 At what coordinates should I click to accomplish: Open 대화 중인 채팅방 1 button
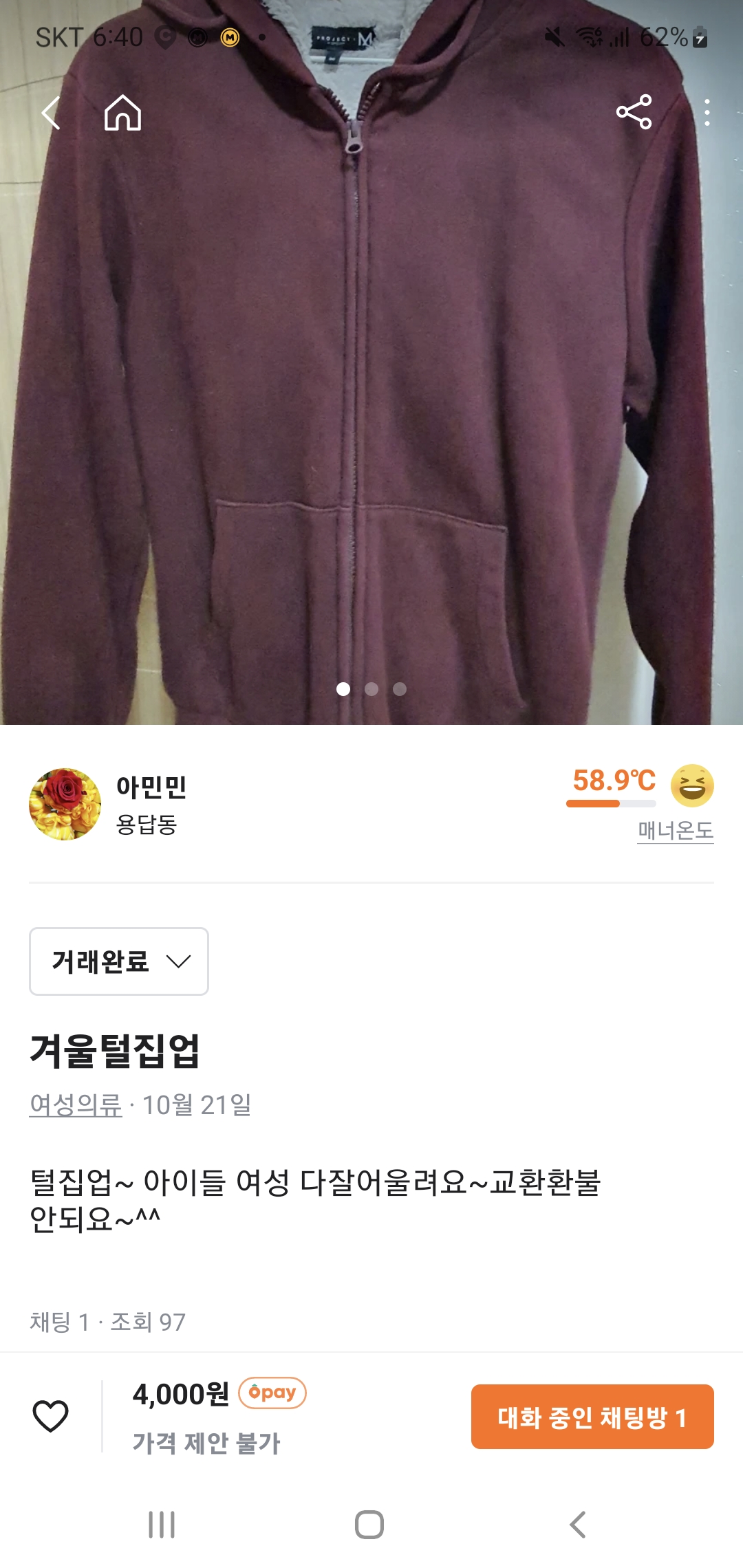(592, 1417)
